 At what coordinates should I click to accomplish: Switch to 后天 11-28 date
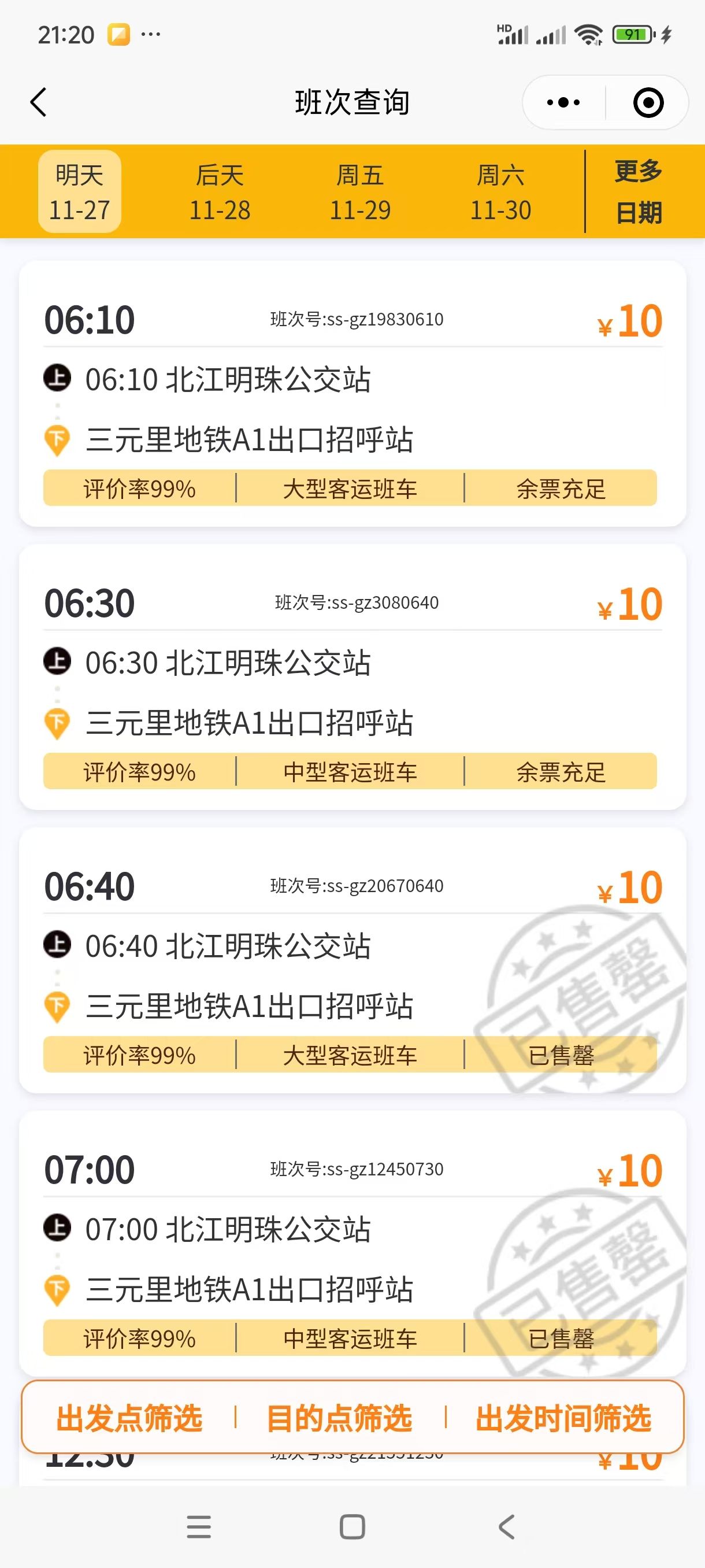220,192
